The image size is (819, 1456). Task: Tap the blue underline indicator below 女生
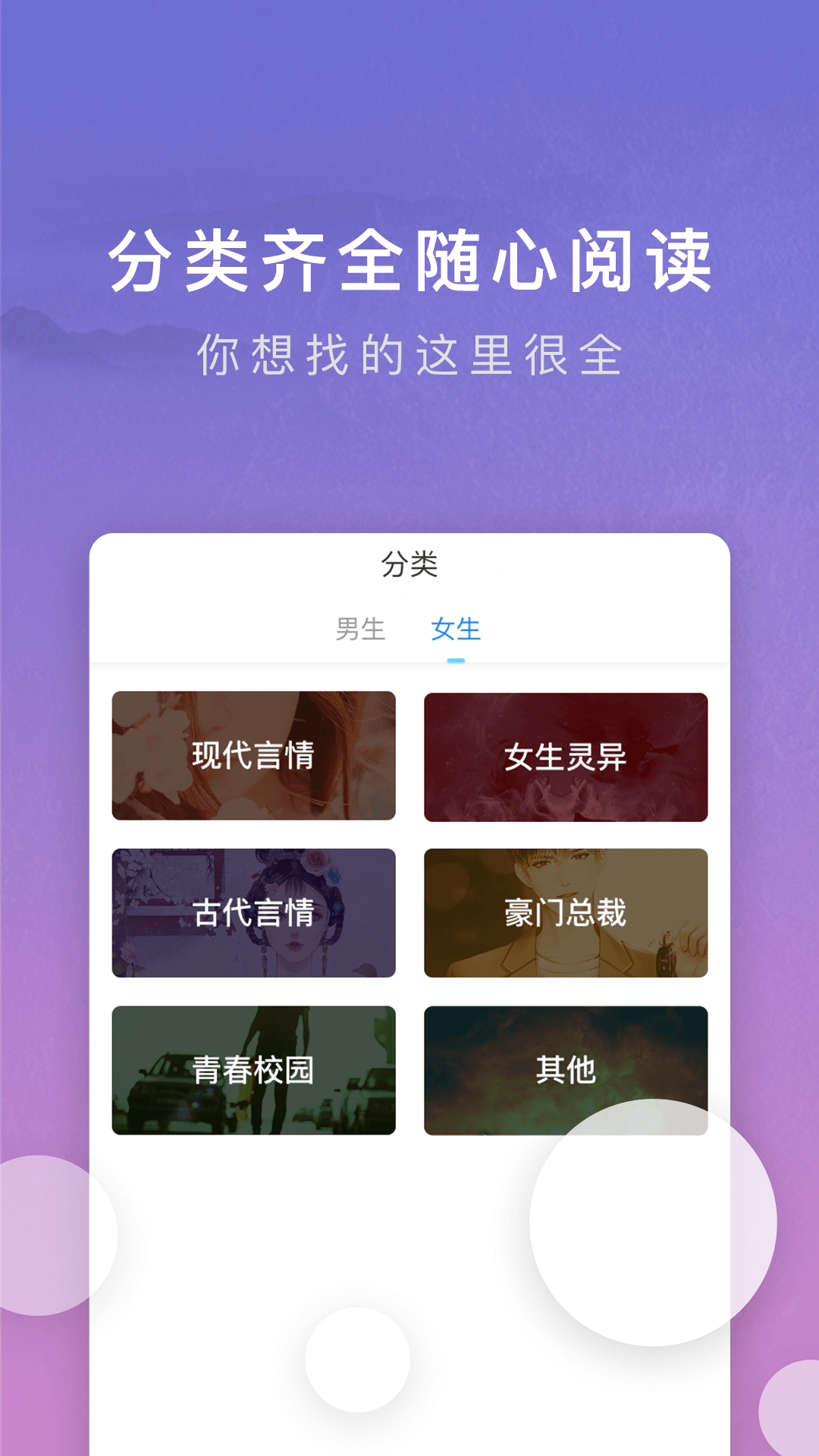coord(455,661)
